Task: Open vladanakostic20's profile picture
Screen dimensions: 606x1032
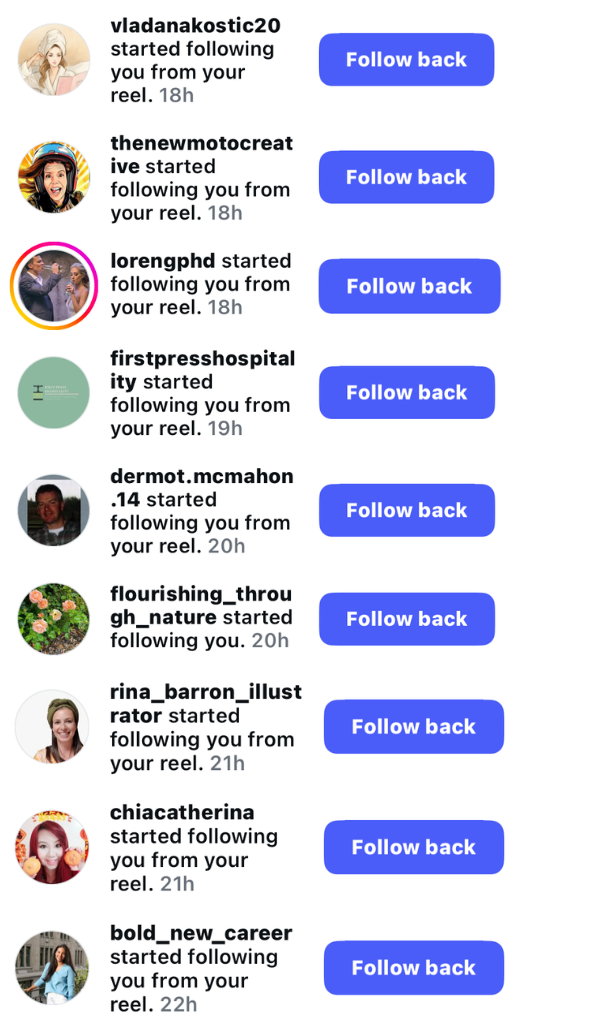Action: (x=54, y=60)
